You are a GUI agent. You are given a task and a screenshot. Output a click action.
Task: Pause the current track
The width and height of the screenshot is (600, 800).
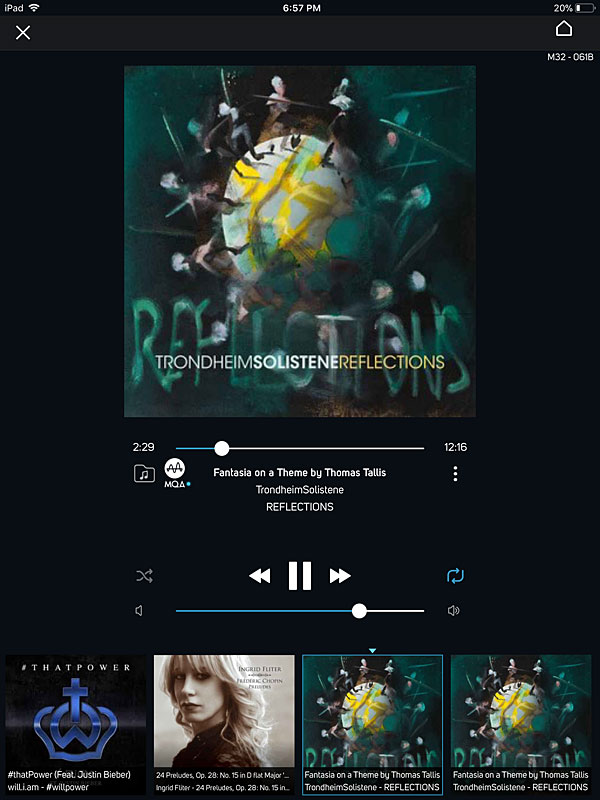[x=300, y=575]
